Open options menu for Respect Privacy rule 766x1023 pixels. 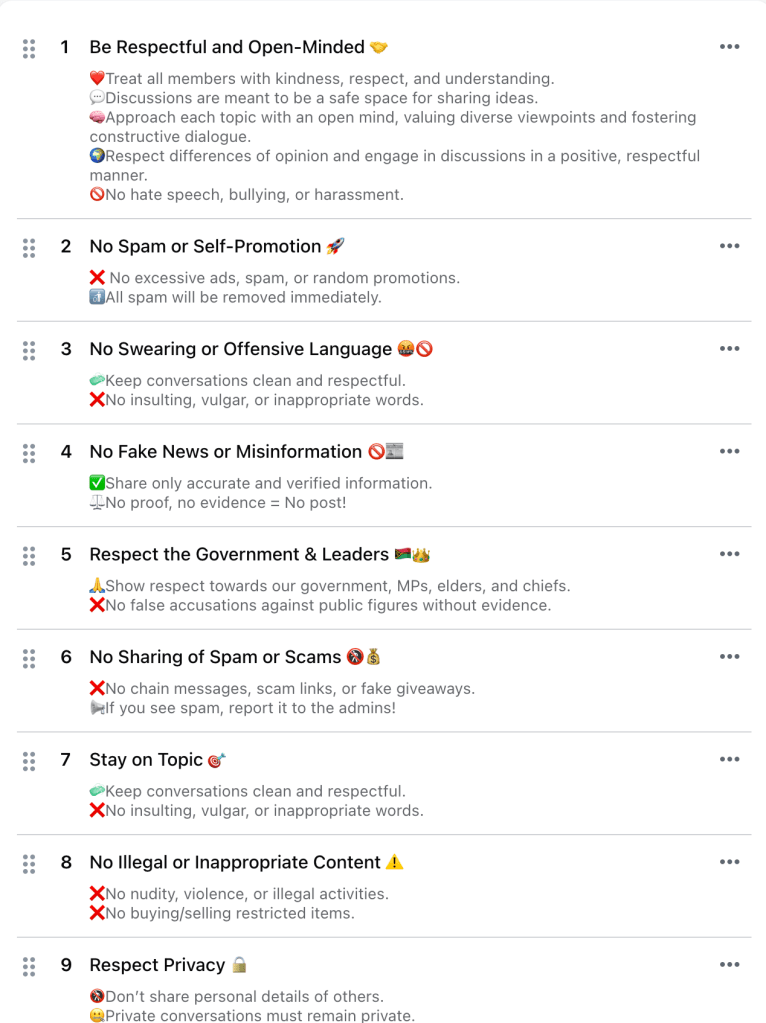coord(729,965)
